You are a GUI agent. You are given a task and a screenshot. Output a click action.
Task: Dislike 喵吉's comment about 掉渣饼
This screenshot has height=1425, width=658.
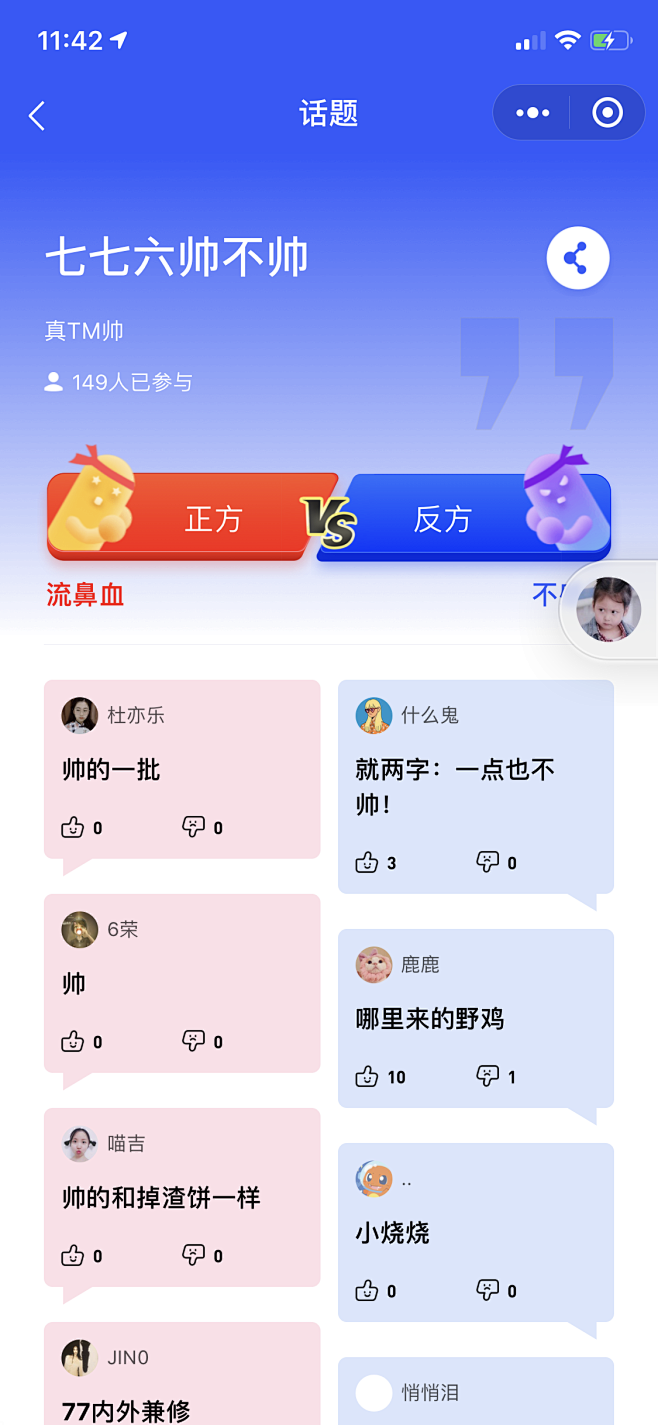pyautogui.click(x=194, y=1255)
